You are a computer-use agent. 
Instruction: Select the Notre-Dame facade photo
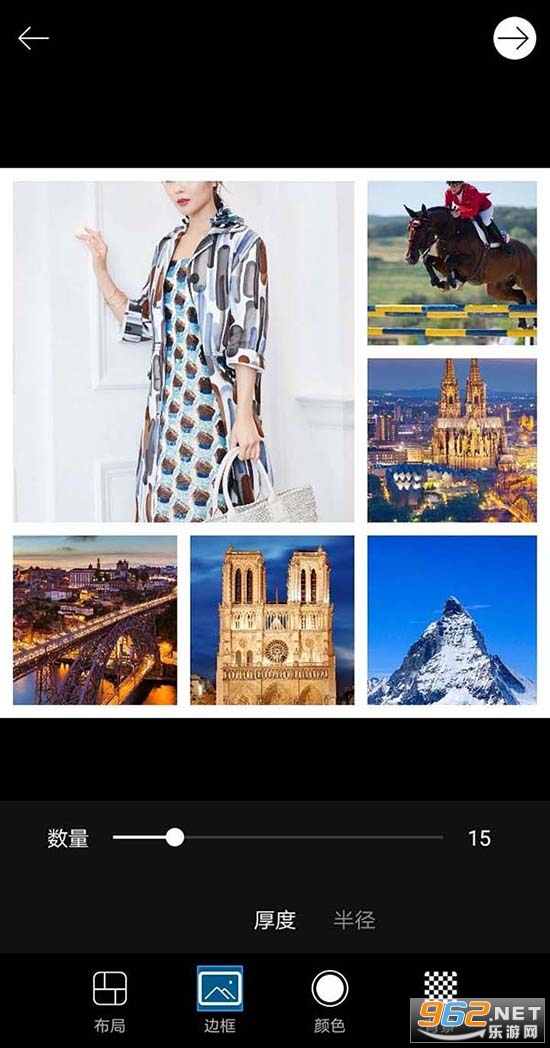pos(273,620)
